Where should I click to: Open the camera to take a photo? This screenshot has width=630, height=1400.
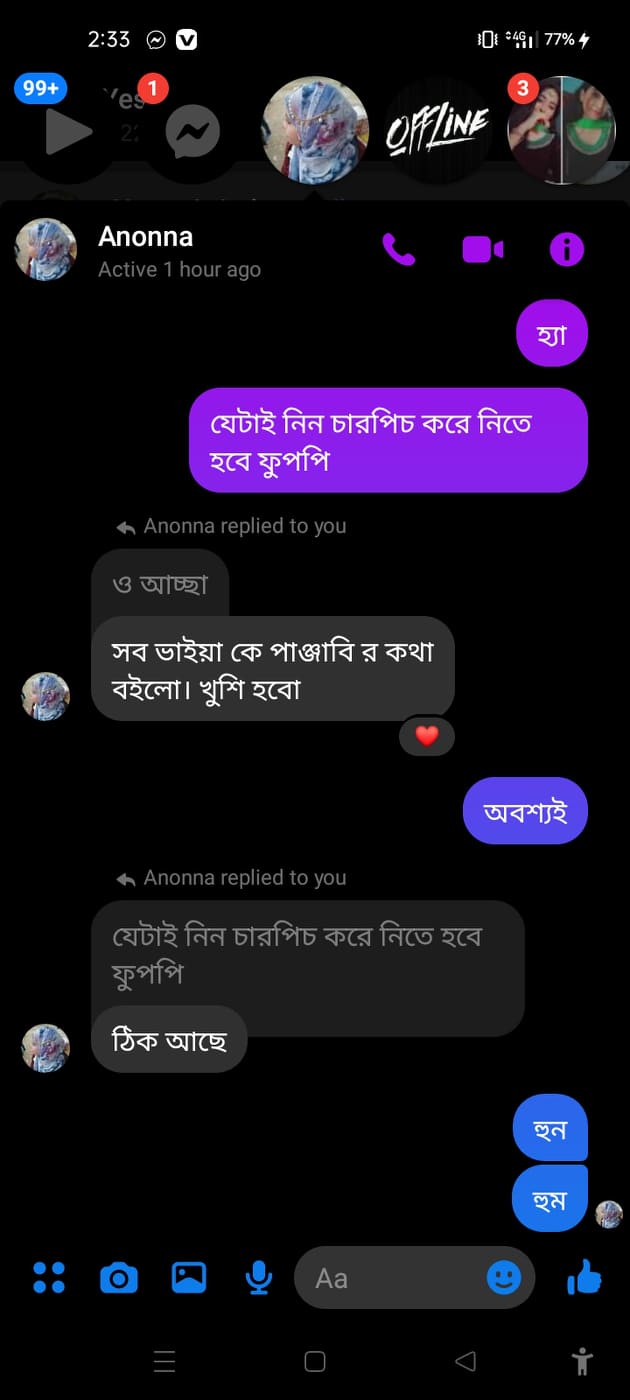click(119, 1277)
